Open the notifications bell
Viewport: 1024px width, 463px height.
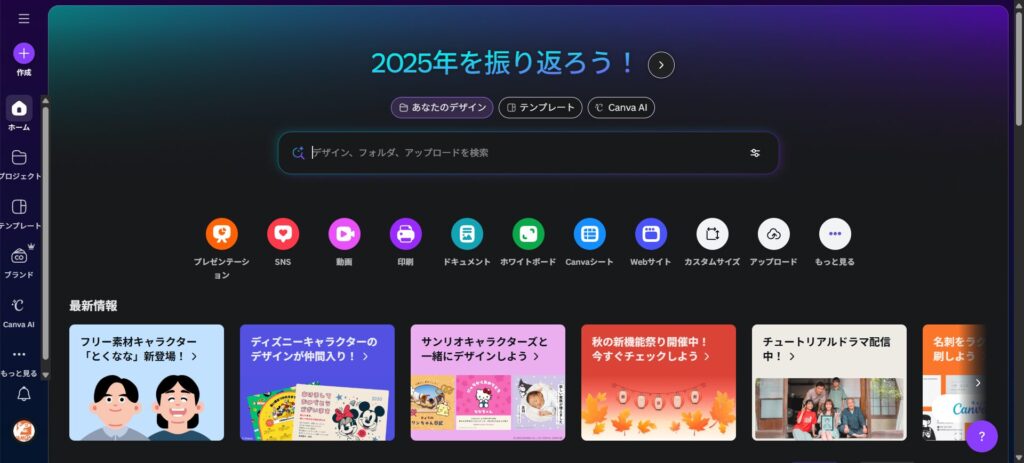(24, 394)
